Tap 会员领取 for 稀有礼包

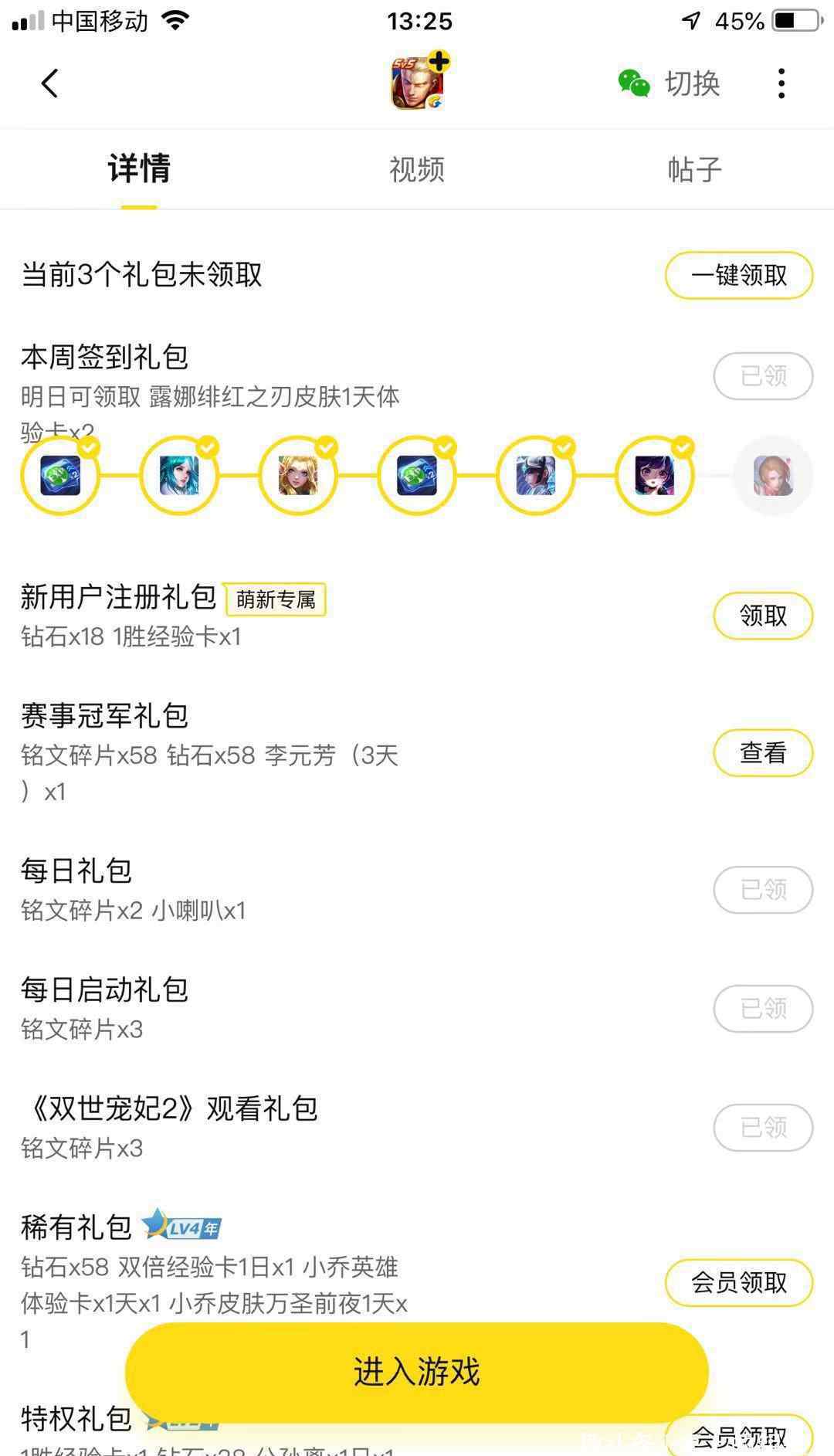pyautogui.click(x=738, y=1283)
